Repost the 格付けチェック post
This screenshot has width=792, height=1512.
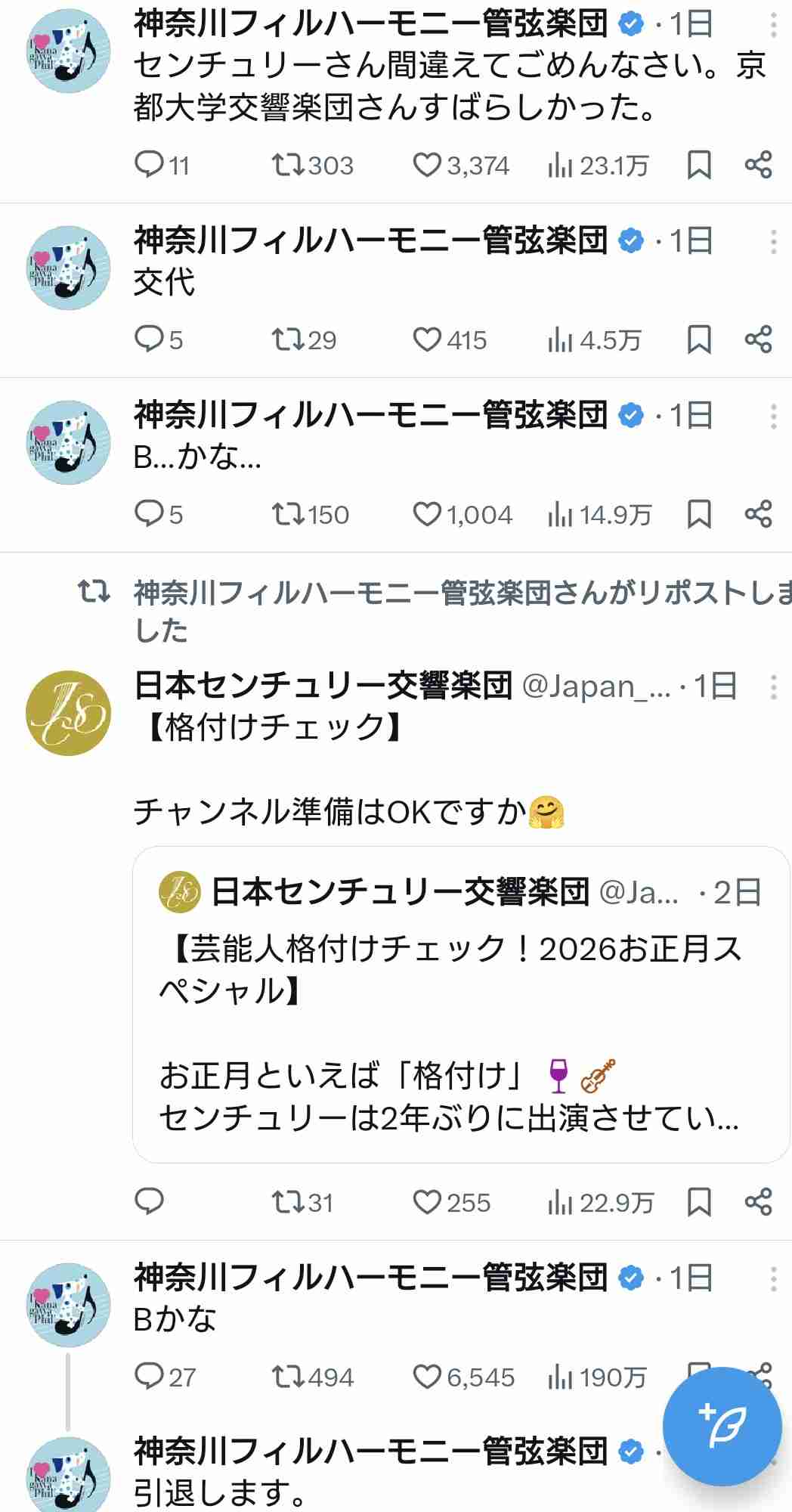click(x=288, y=1202)
